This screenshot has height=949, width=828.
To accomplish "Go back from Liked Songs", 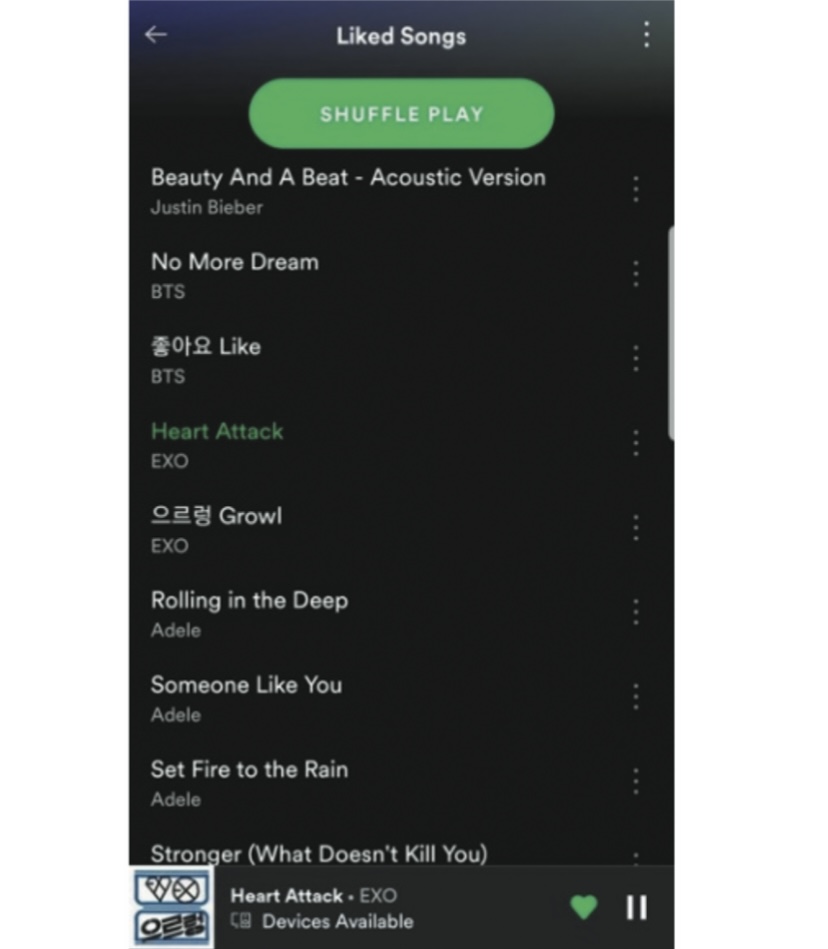I will (x=155, y=35).
